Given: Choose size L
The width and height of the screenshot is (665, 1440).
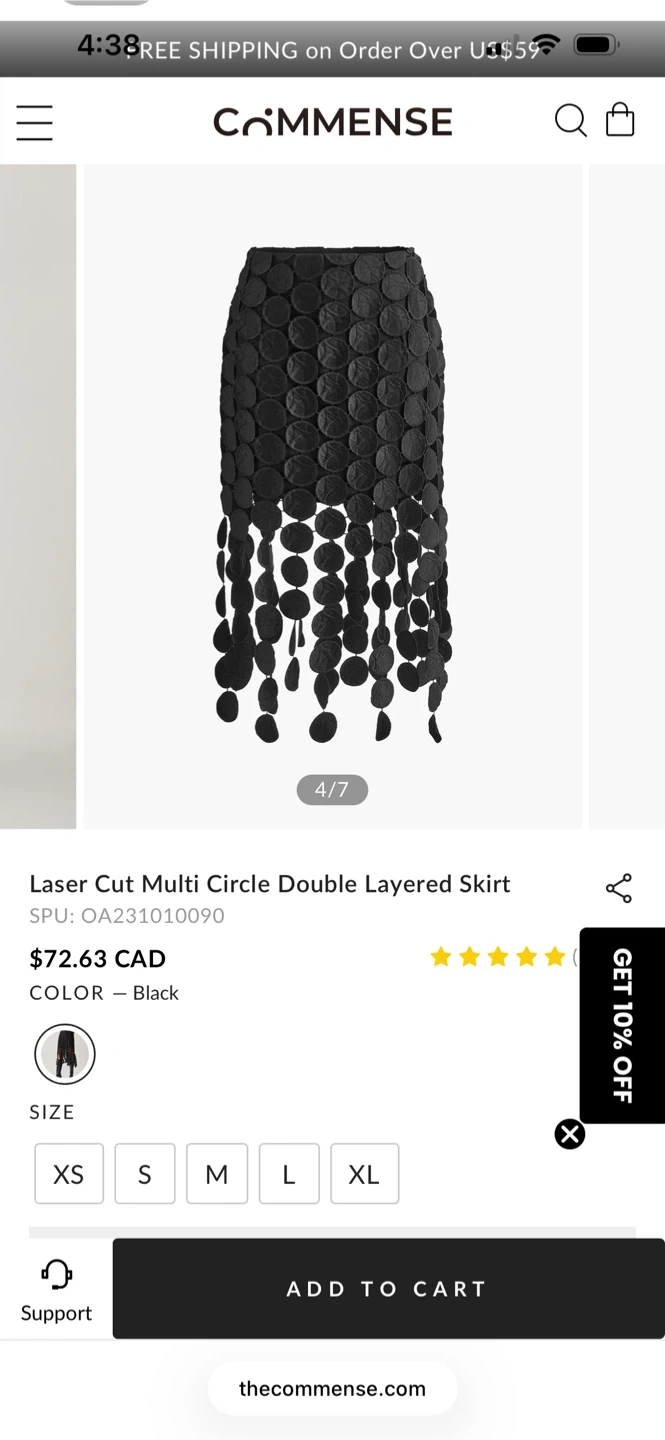Looking at the screenshot, I should pyautogui.click(x=289, y=1174).
